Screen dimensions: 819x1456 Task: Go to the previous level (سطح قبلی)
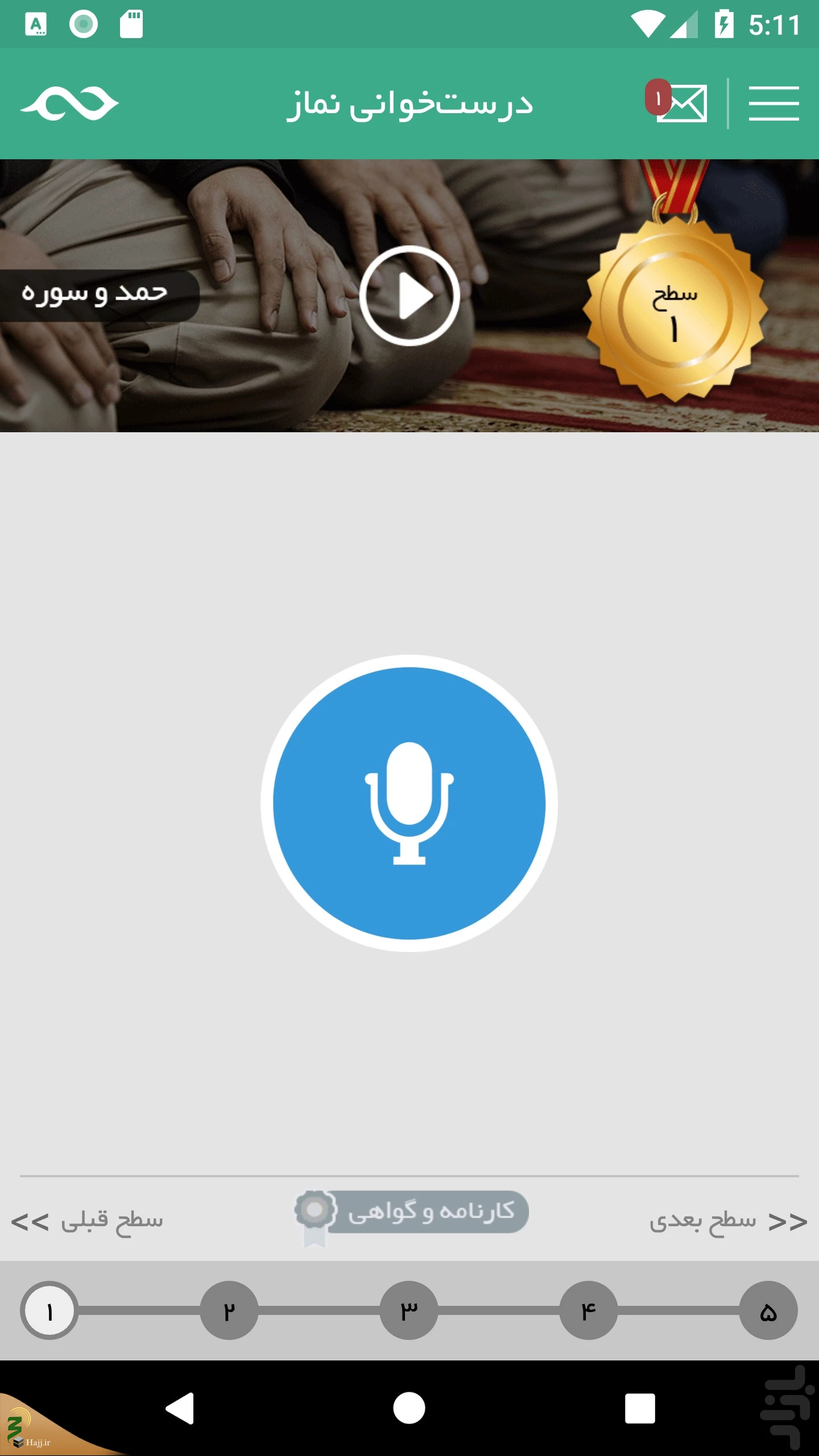pyautogui.click(x=87, y=1221)
